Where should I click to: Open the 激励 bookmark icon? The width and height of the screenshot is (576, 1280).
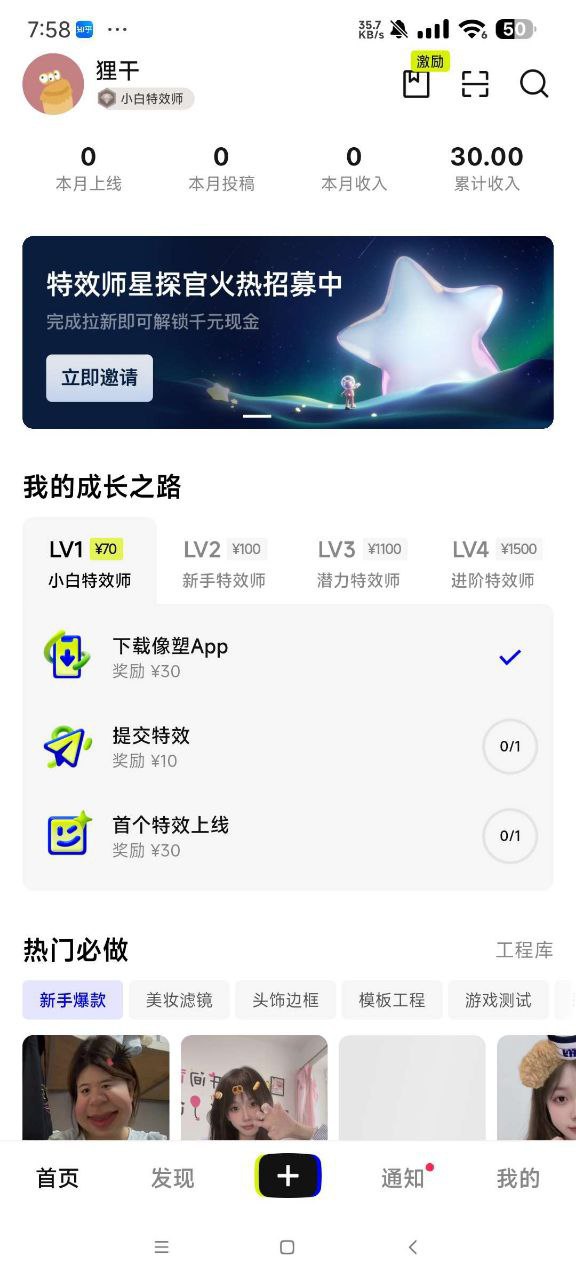(x=416, y=84)
